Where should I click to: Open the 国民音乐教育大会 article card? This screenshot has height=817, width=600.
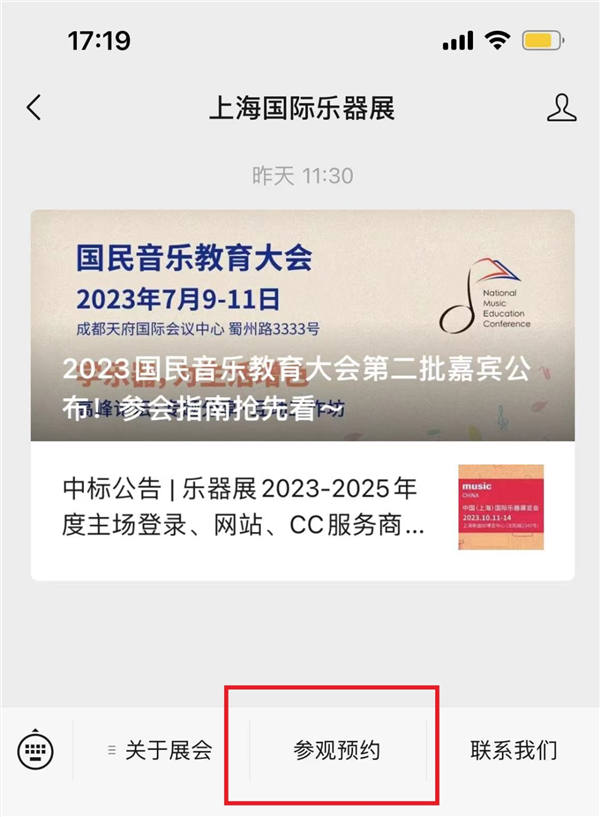tap(302, 325)
